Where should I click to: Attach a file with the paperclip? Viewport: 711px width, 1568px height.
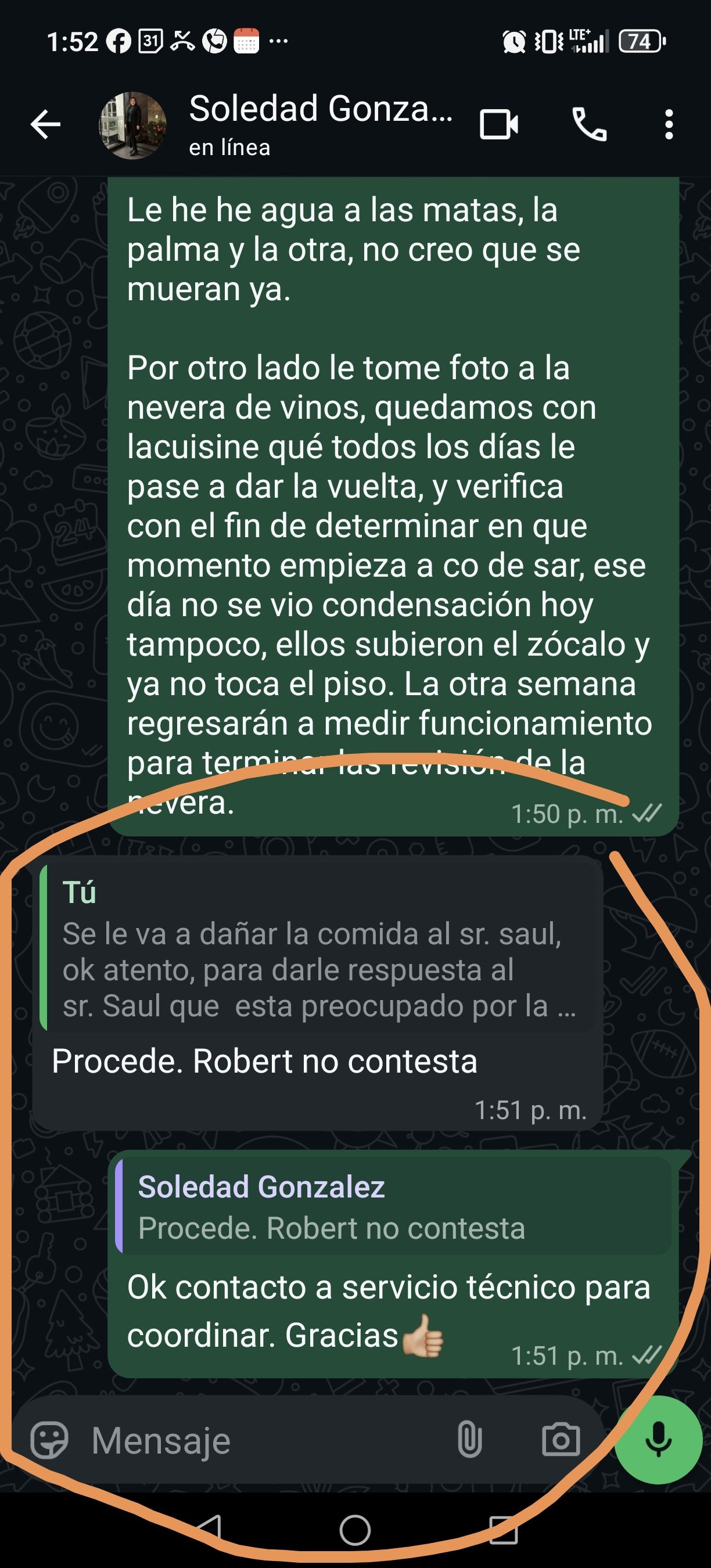tap(469, 1440)
